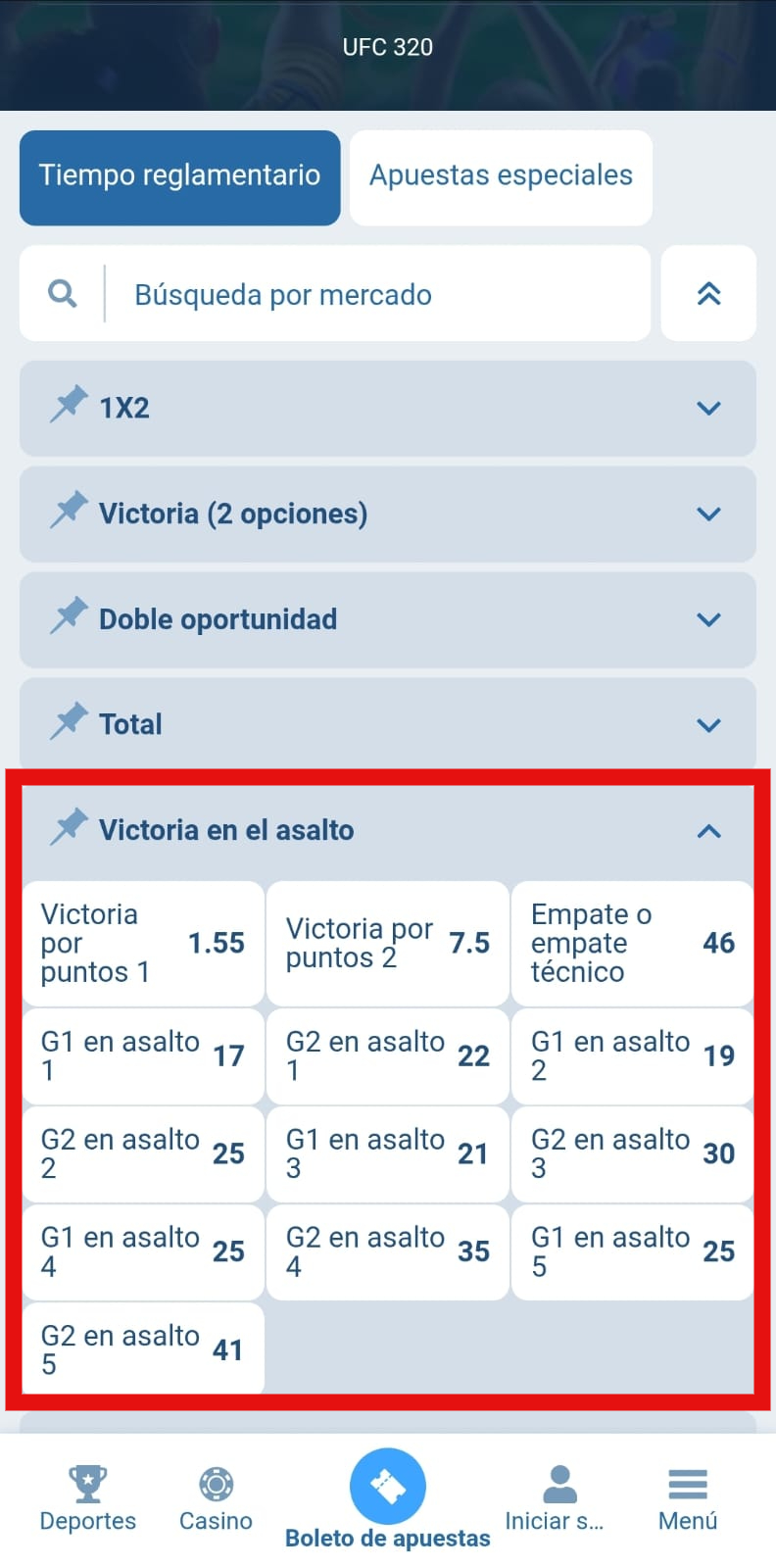
Task: Expand the Total market
Action: click(x=388, y=725)
